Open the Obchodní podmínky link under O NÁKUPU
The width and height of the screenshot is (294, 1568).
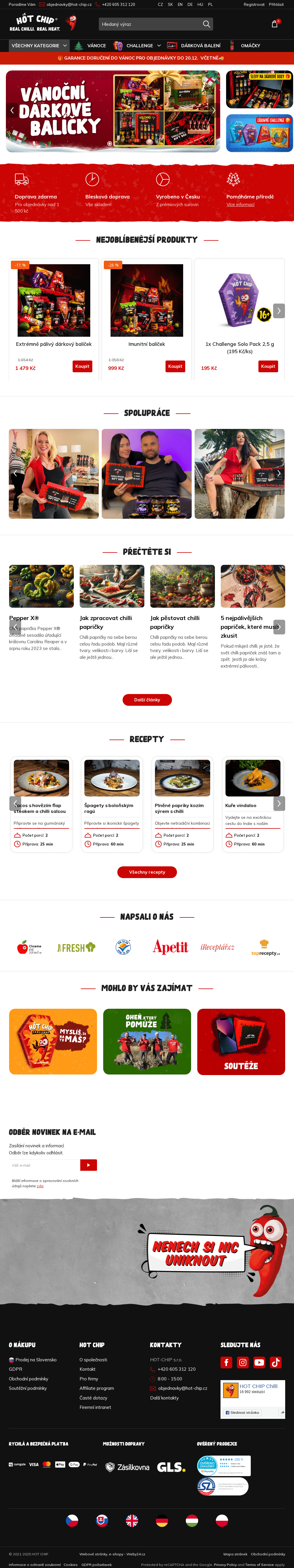click(x=29, y=1379)
